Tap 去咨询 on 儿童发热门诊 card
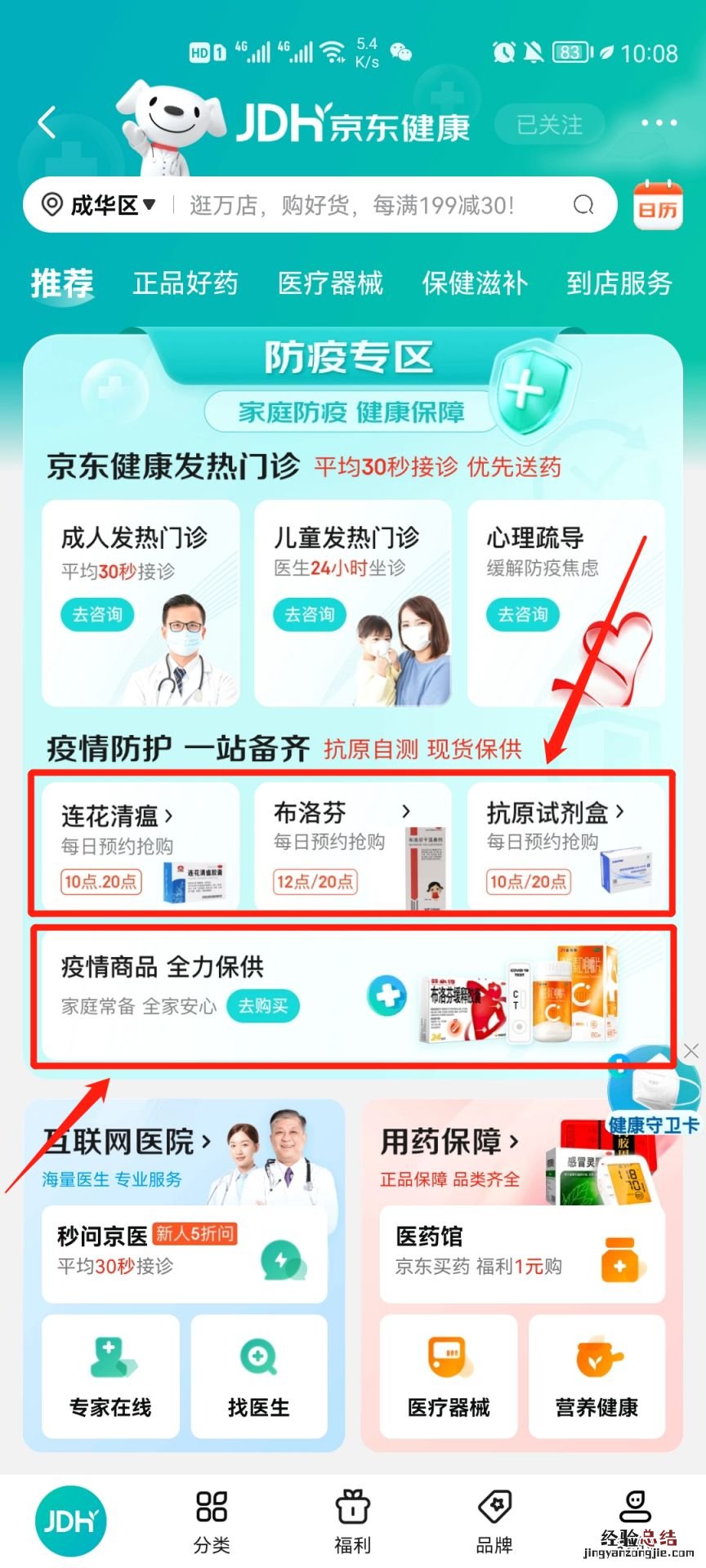Viewport: 706px width, 1568px height. (310, 614)
